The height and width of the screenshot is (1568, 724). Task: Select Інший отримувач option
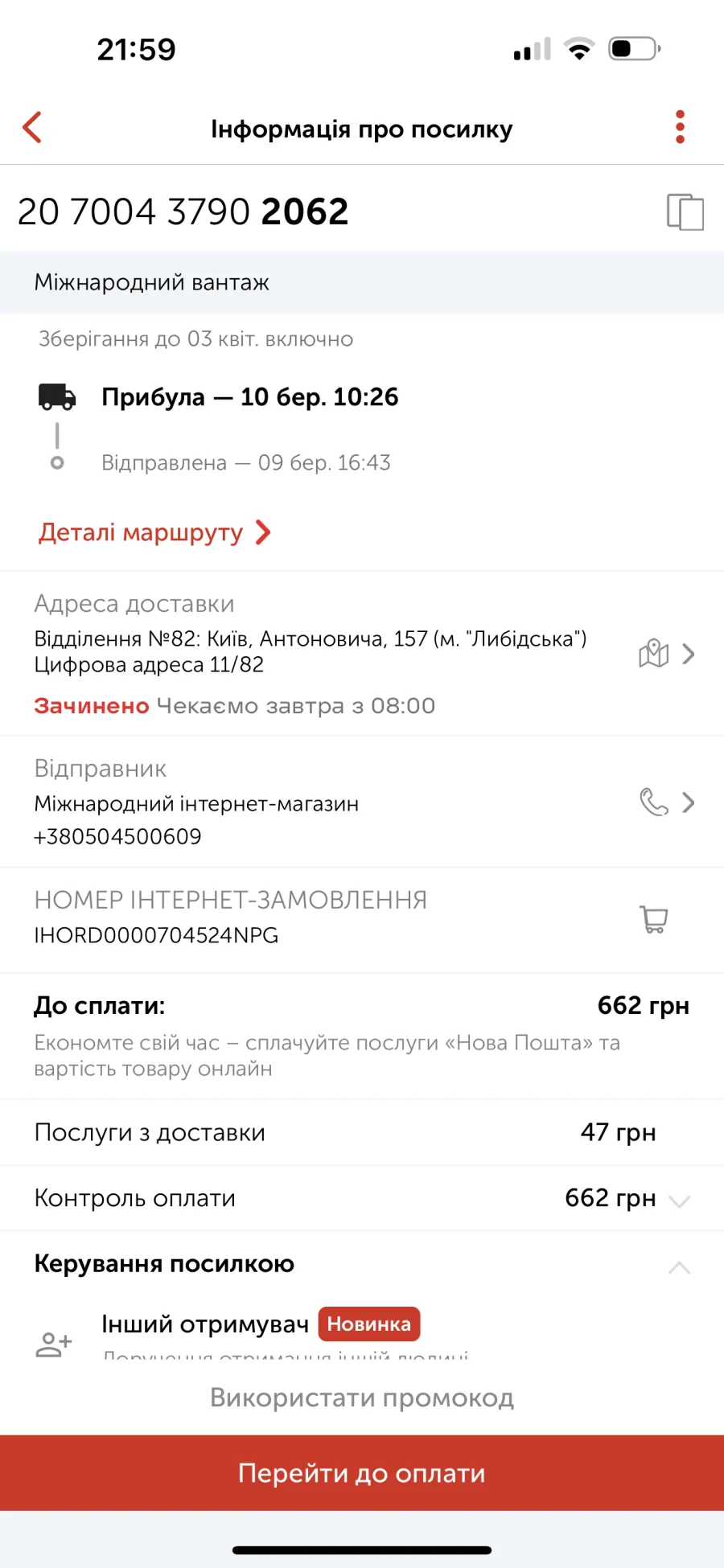point(205,1324)
